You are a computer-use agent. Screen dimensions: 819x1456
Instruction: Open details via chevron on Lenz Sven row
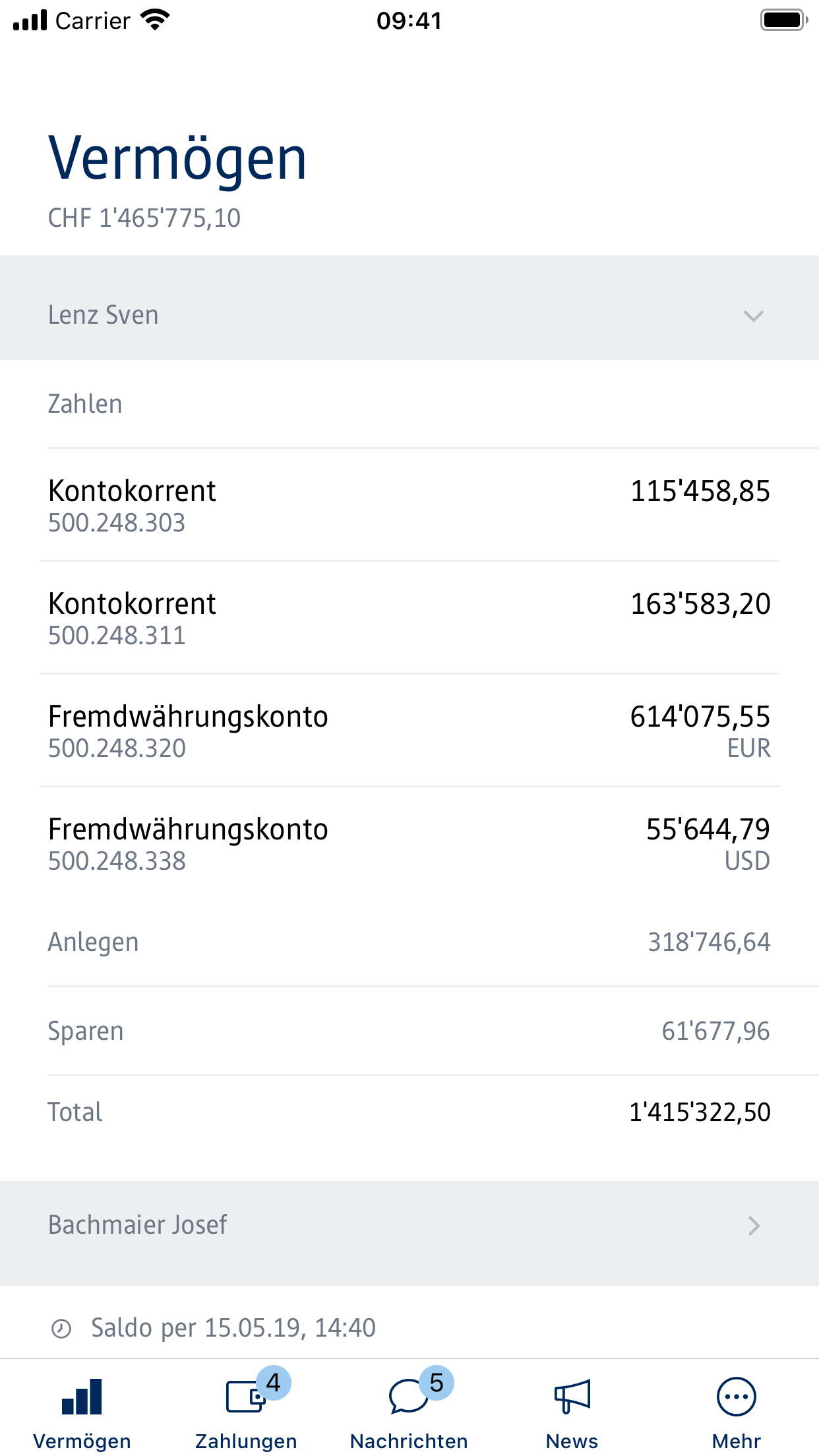coord(755,315)
